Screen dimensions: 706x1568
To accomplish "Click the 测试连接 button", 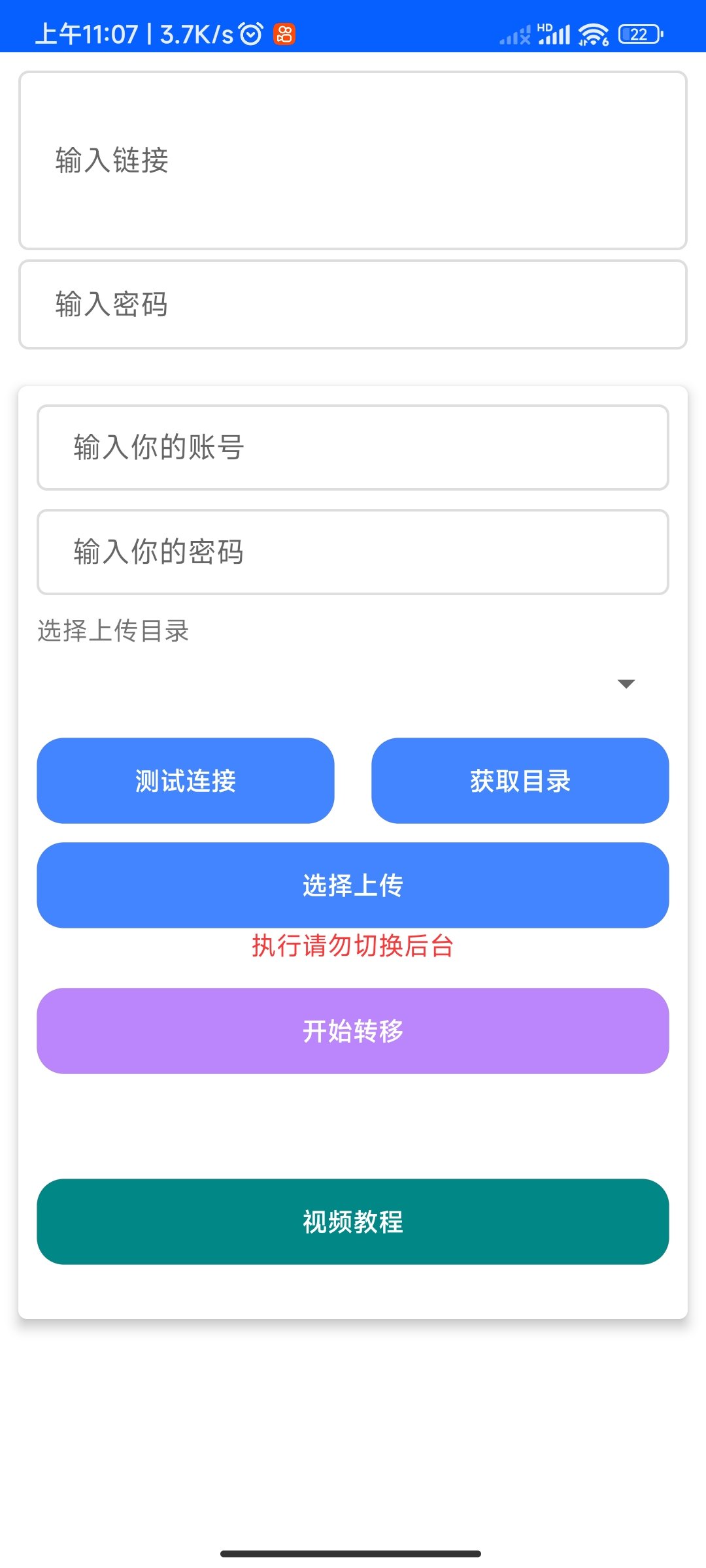I will tap(186, 780).
